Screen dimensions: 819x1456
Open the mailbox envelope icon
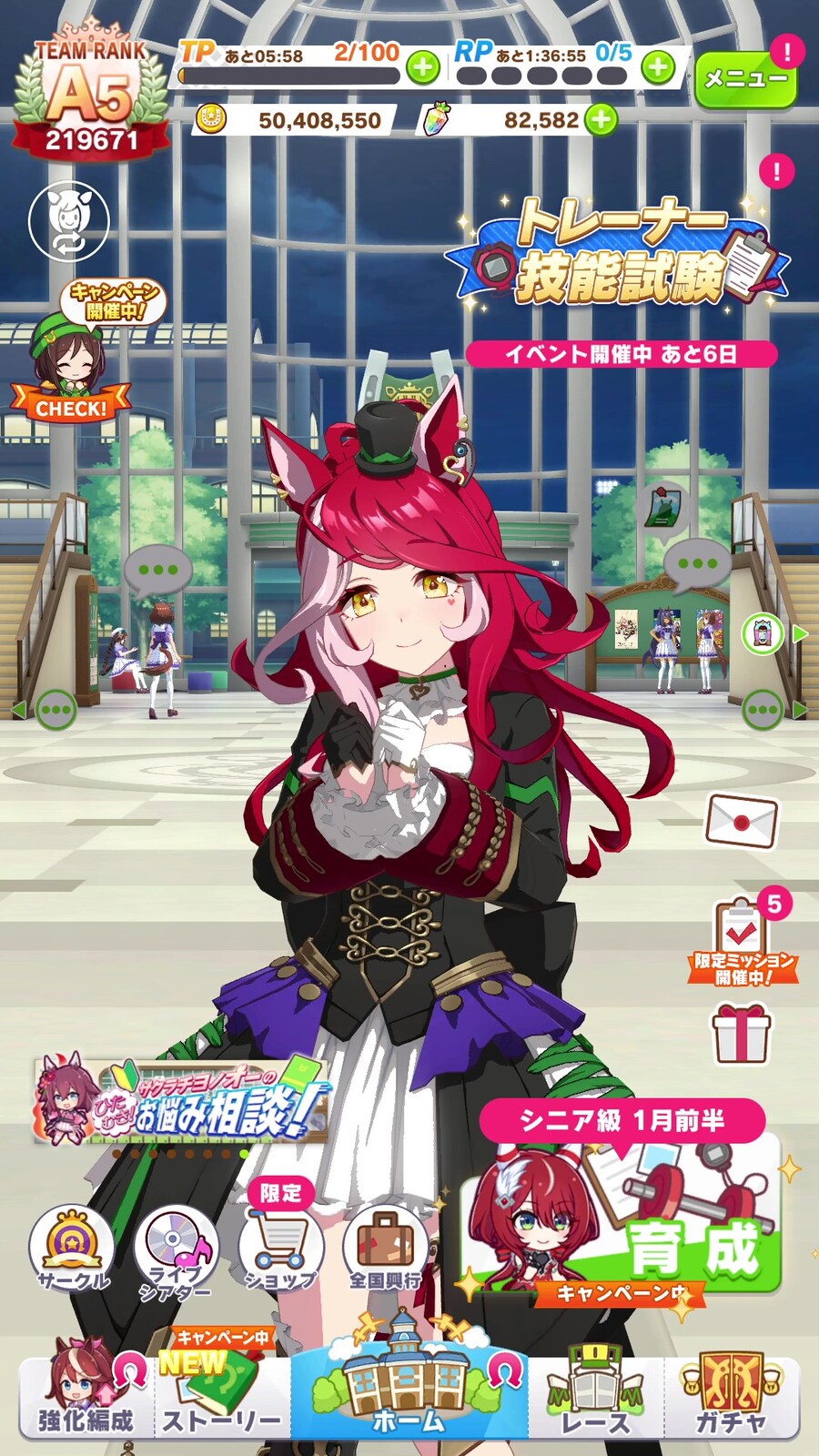(742, 819)
